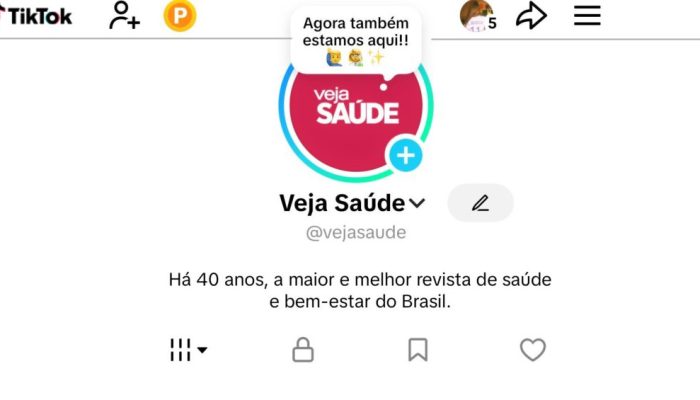Viewport: 700px width, 400px height.
Task: Switch to the videos grid tab
Action: [188, 350]
